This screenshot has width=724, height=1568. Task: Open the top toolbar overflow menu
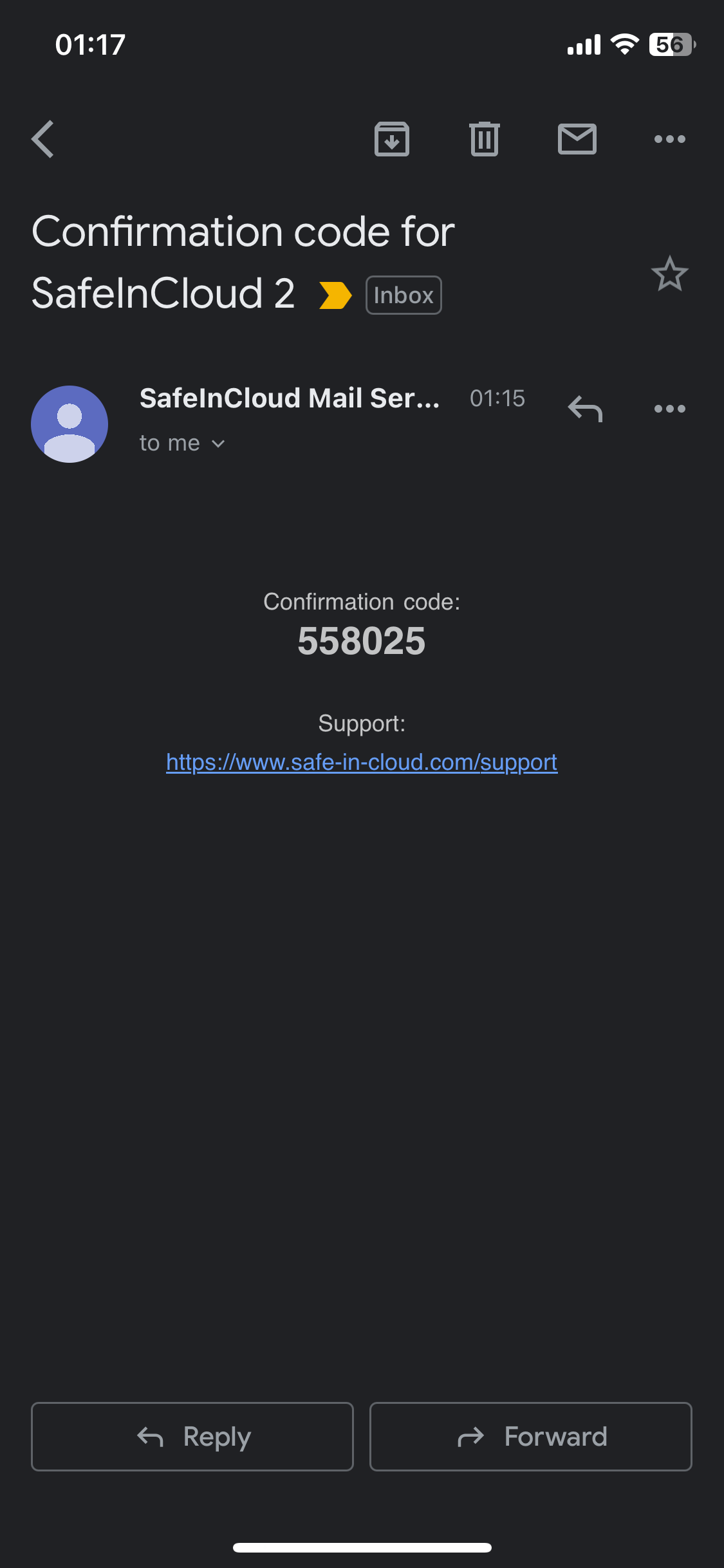(x=669, y=139)
